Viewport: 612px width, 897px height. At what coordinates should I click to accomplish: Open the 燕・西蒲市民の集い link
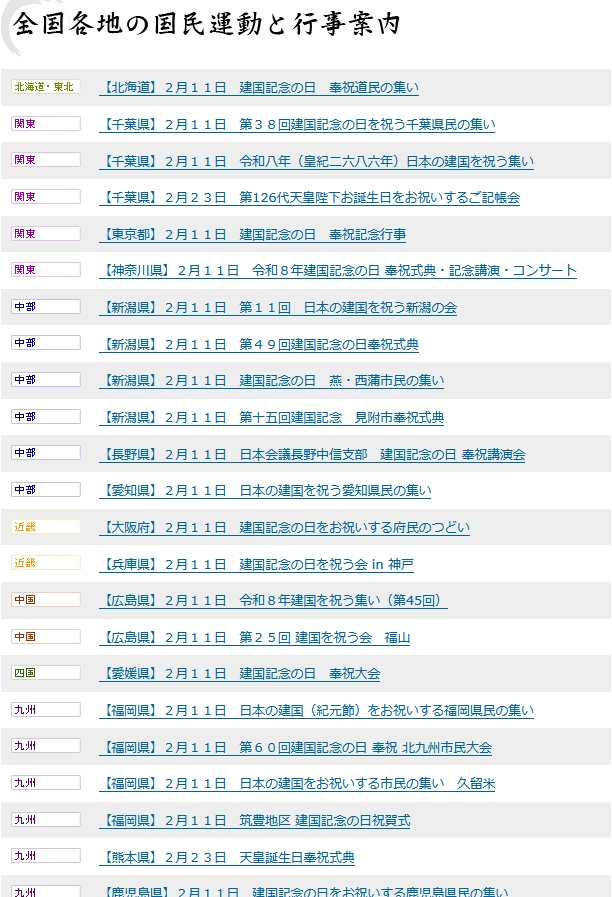271,381
